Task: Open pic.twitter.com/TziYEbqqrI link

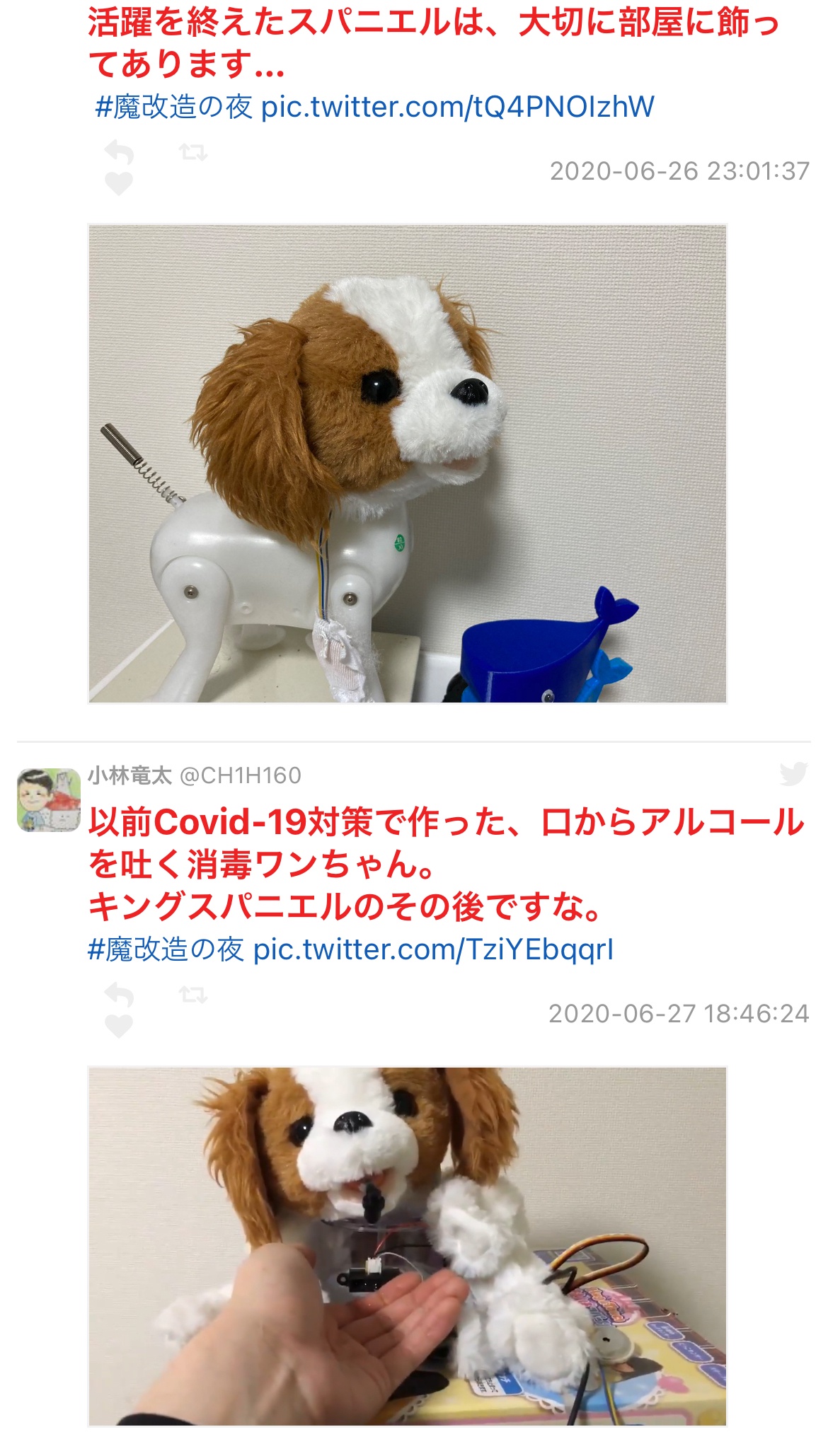Action: point(433,949)
